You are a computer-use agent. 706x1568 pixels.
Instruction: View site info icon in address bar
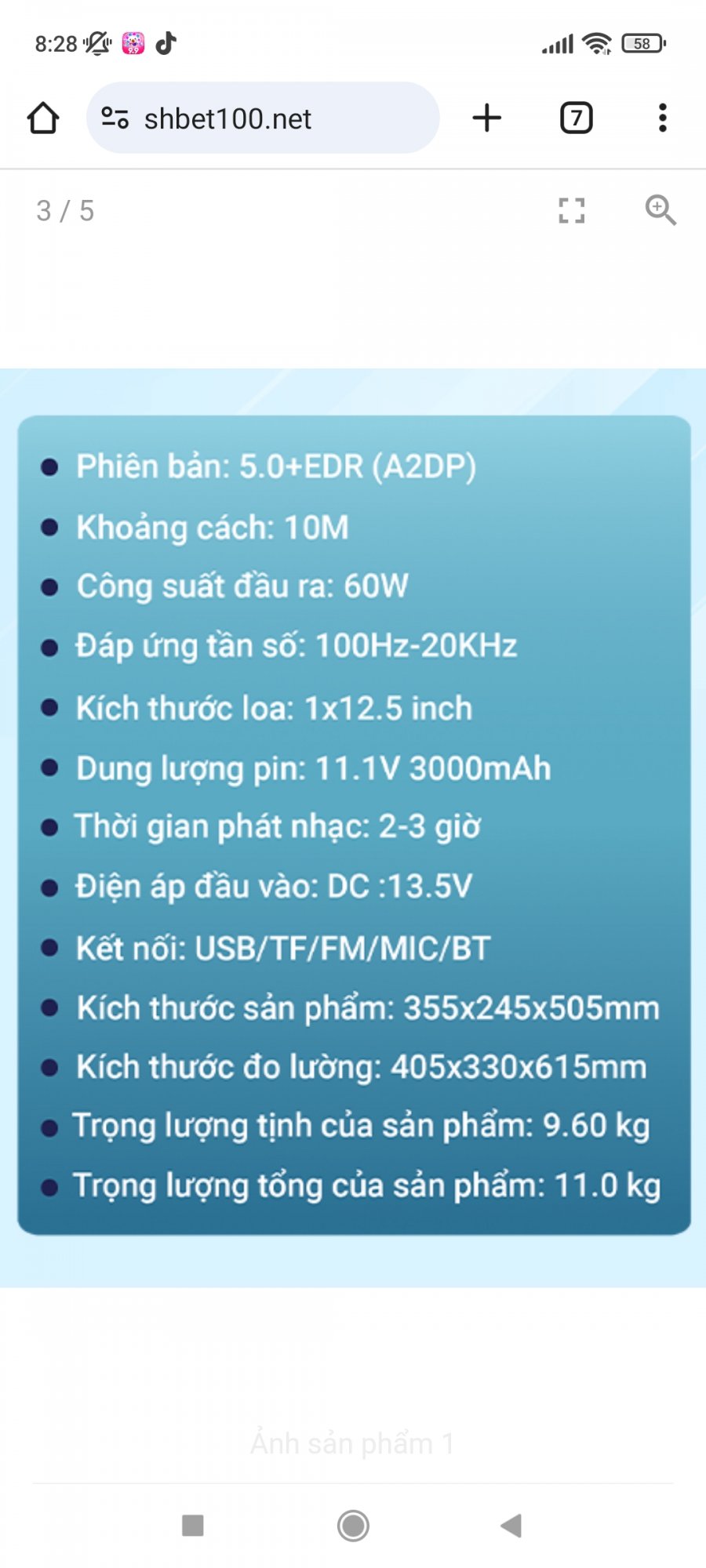tap(115, 118)
